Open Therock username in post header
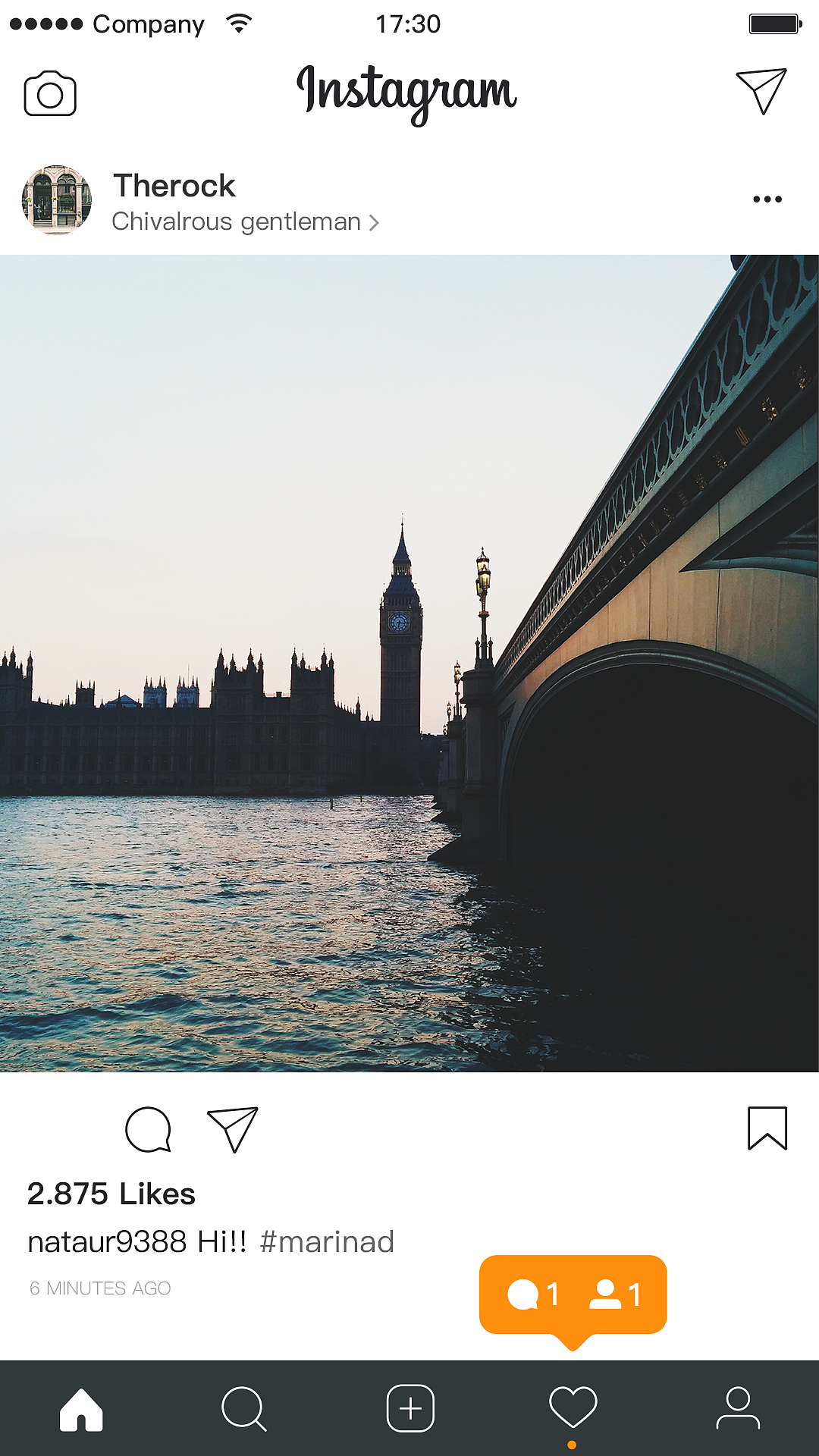This screenshot has height=1456, width=819. tap(174, 186)
